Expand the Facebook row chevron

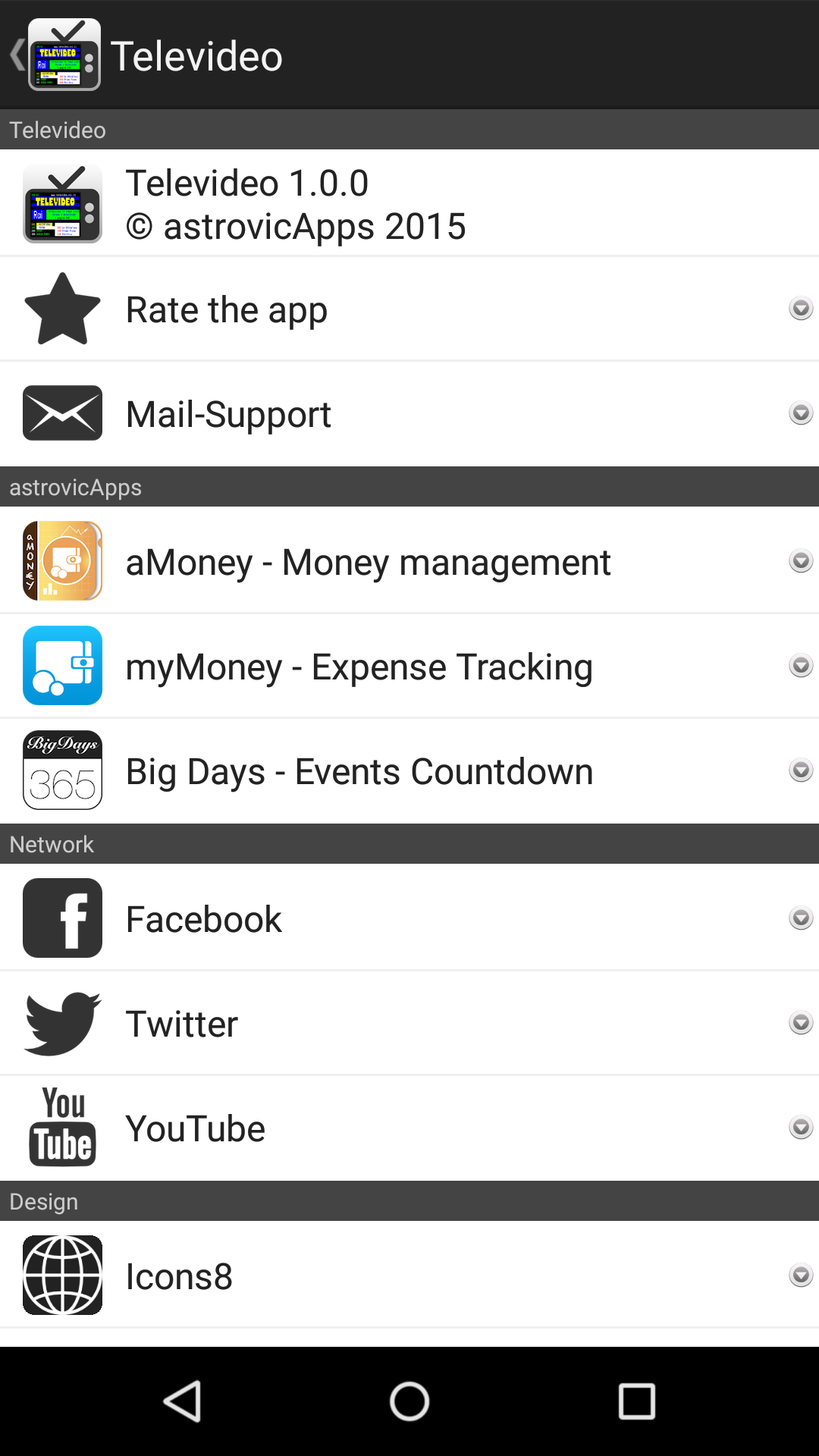pos(802,918)
